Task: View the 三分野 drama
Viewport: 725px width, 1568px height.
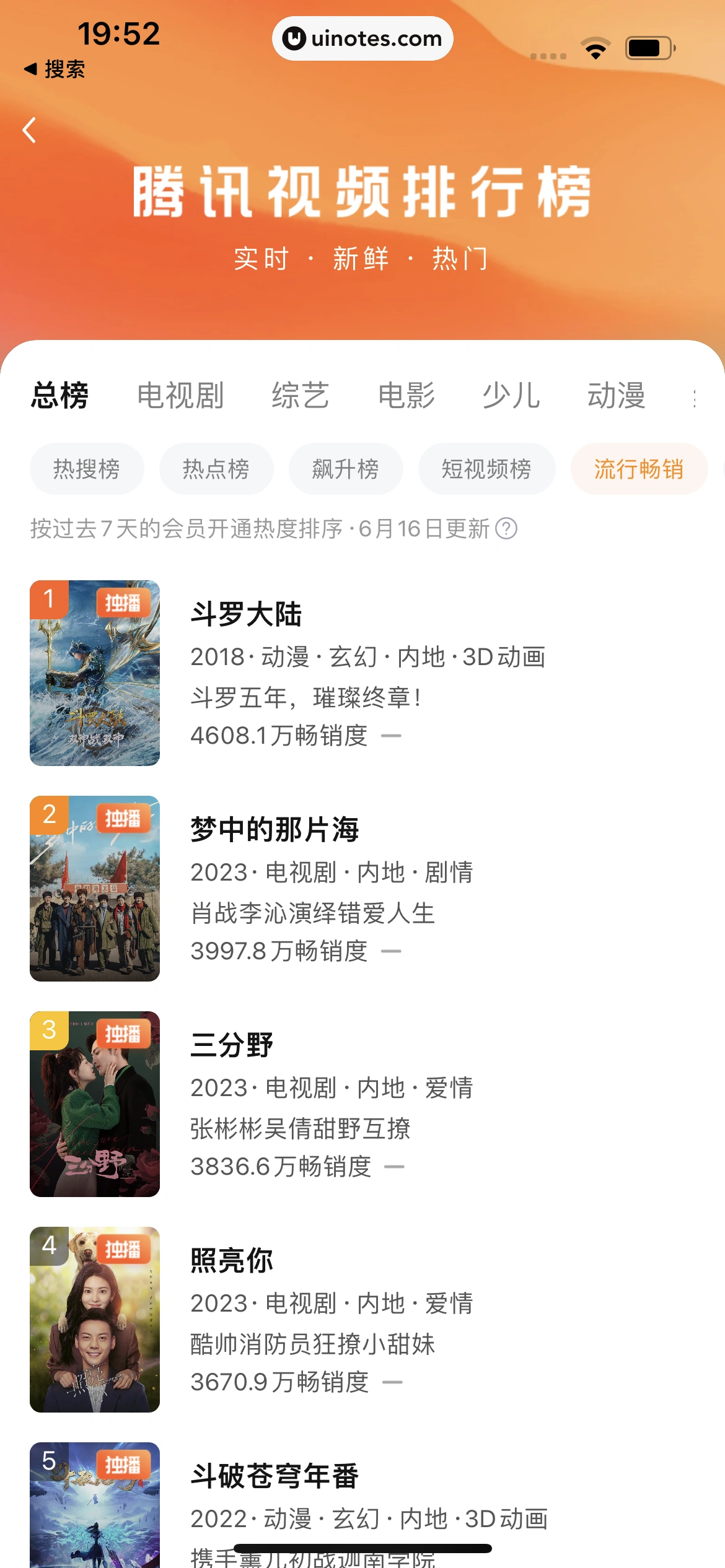Action: (x=232, y=1045)
